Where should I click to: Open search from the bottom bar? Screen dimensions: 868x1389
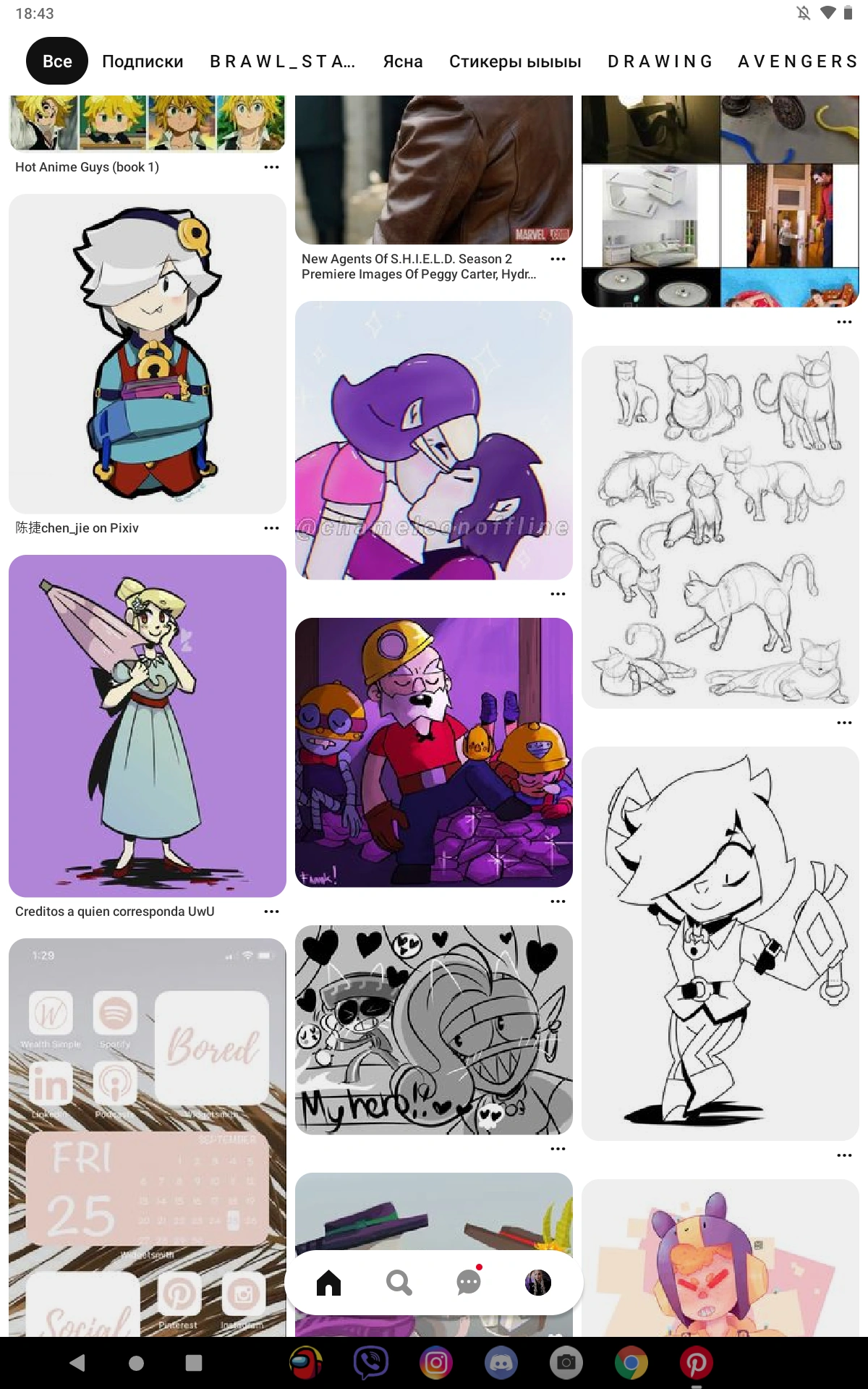point(399,1283)
